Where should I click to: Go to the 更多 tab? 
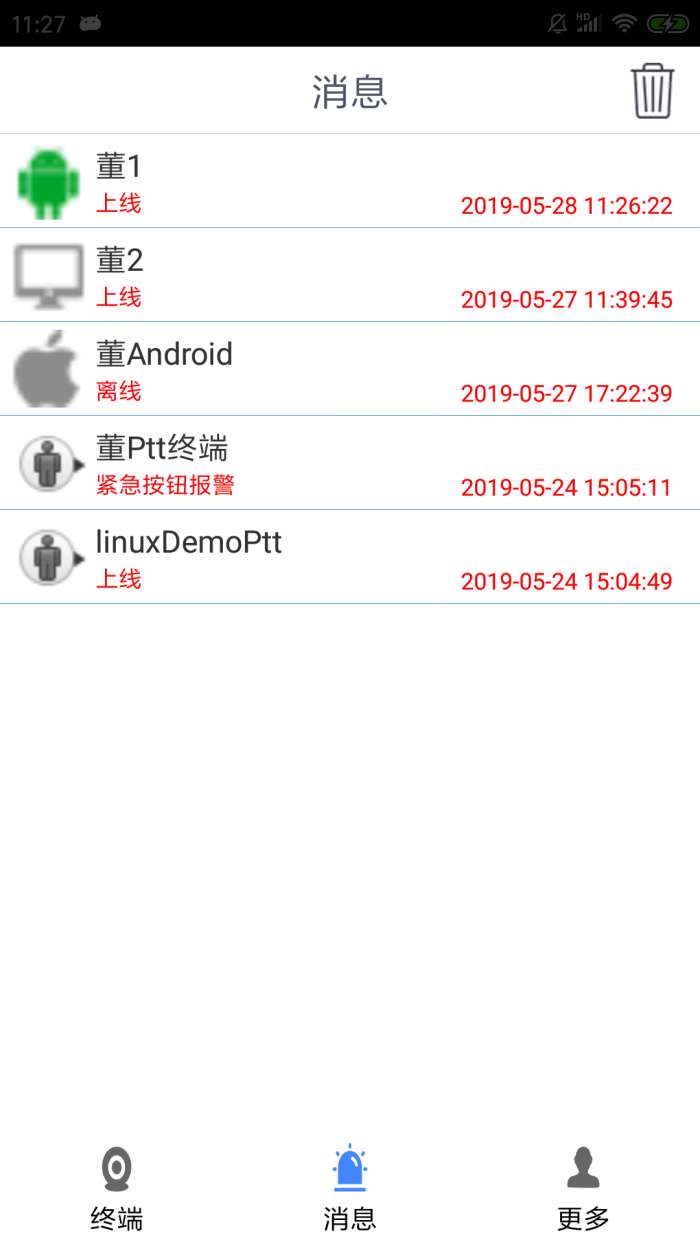click(x=583, y=1189)
